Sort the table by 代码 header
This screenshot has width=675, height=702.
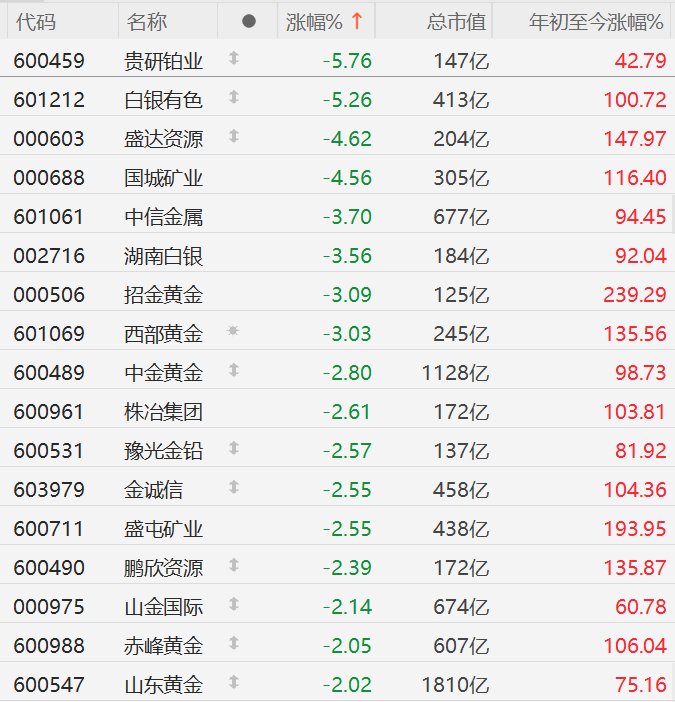pyautogui.click(x=35, y=21)
